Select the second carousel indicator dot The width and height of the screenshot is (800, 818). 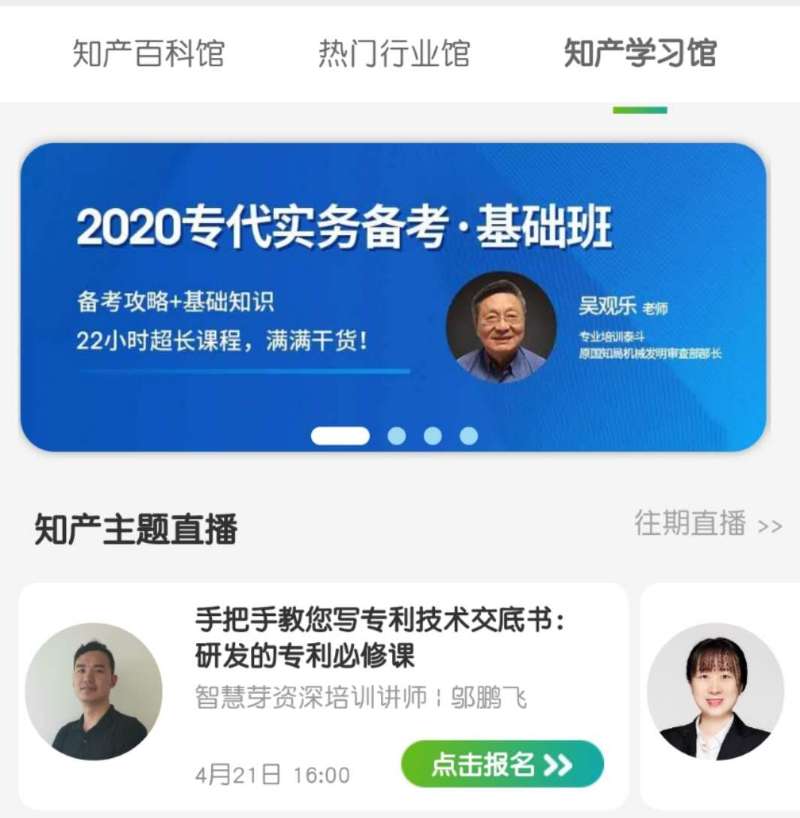[x=396, y=436]
